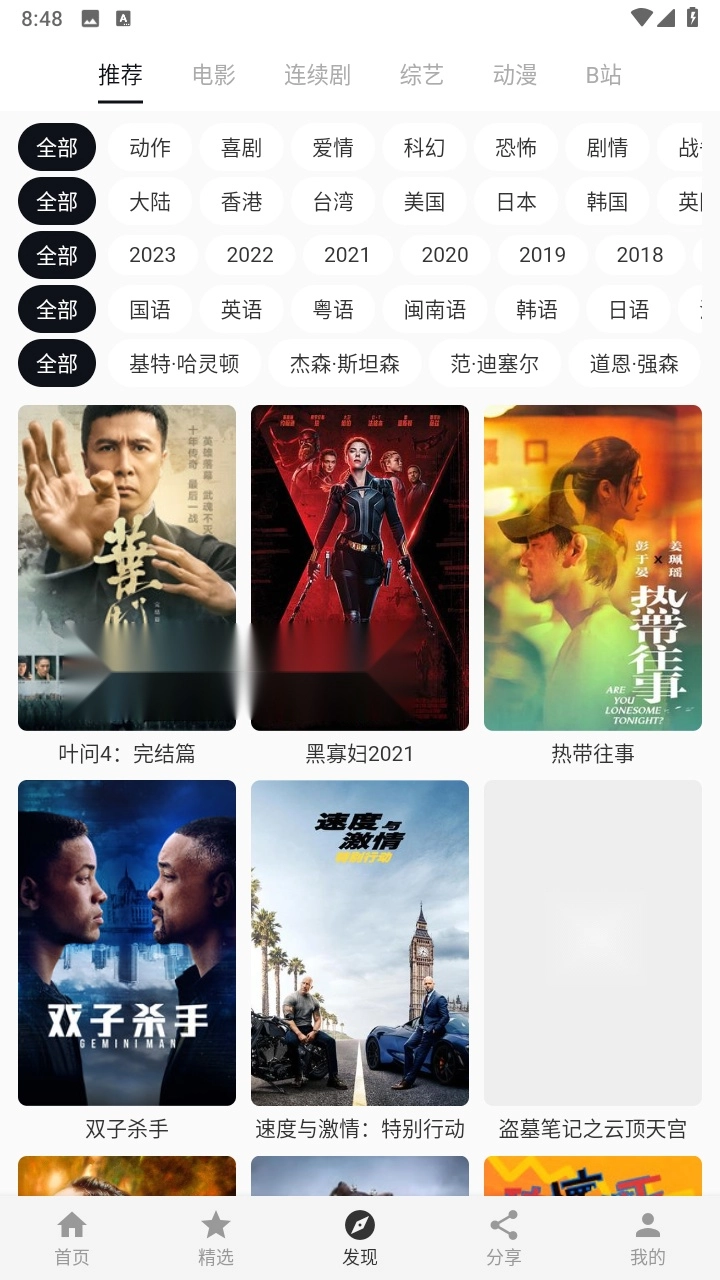
Task: Open 速度与激情：特别行动 movie
Action: [360, 942]
